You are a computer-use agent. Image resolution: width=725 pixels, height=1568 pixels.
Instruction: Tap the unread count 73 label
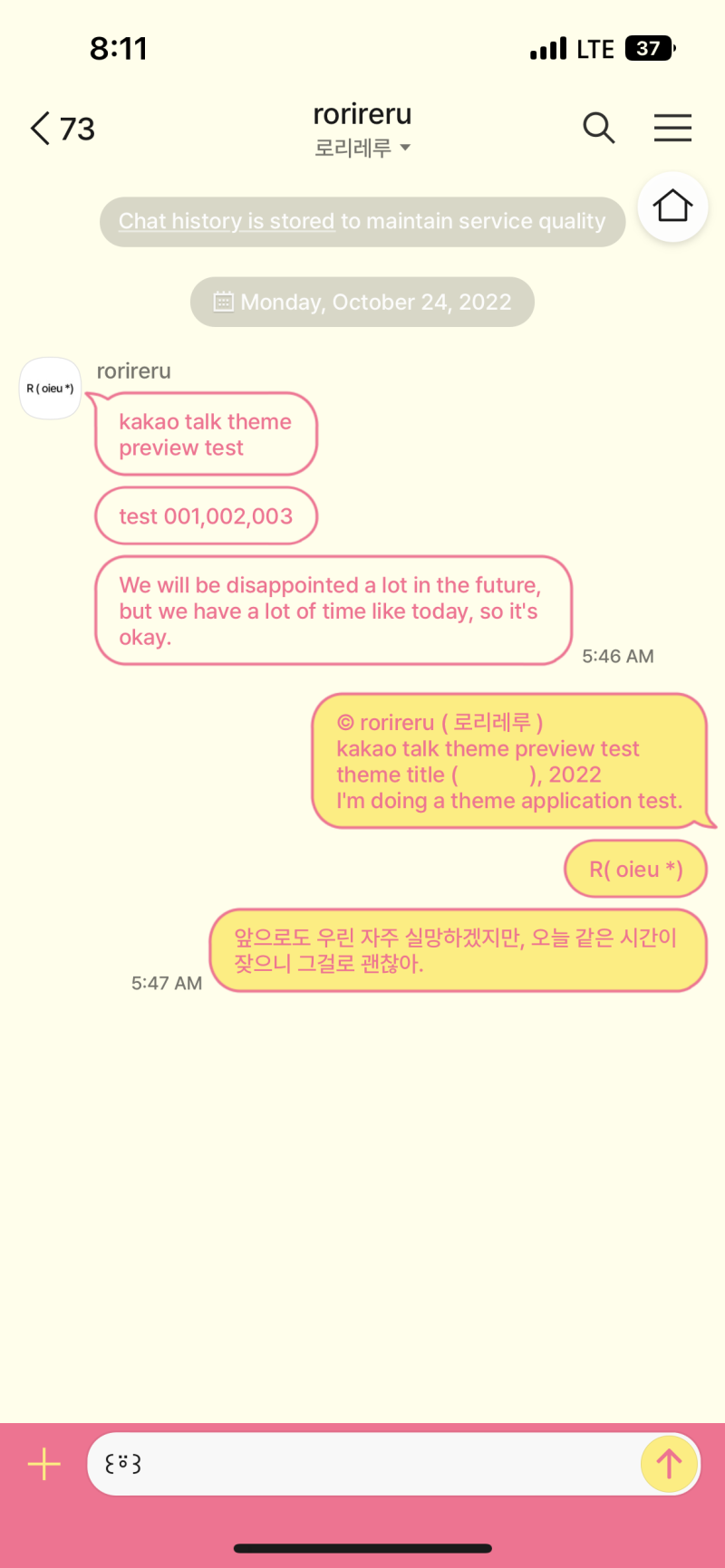(x=72, y=130)
